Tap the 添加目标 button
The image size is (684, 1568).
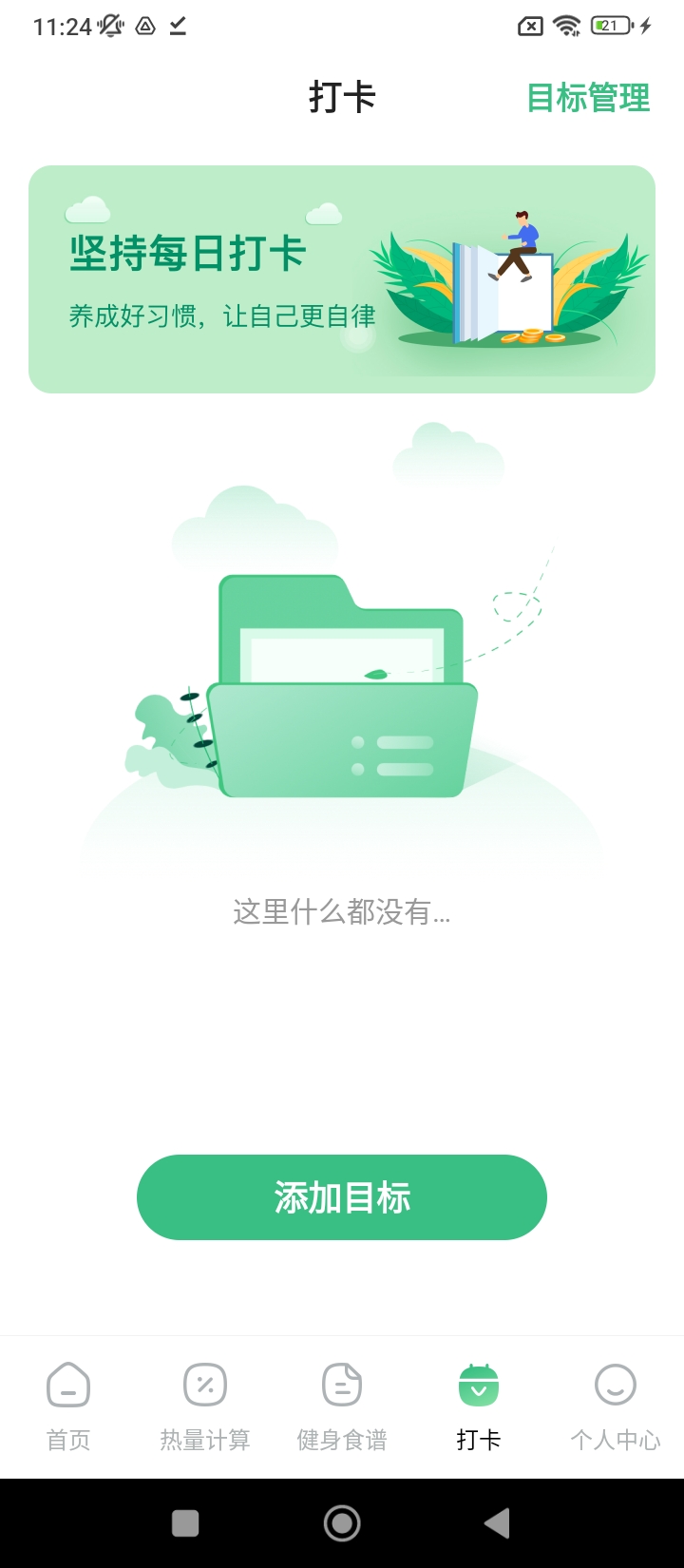coord(342,1197)
